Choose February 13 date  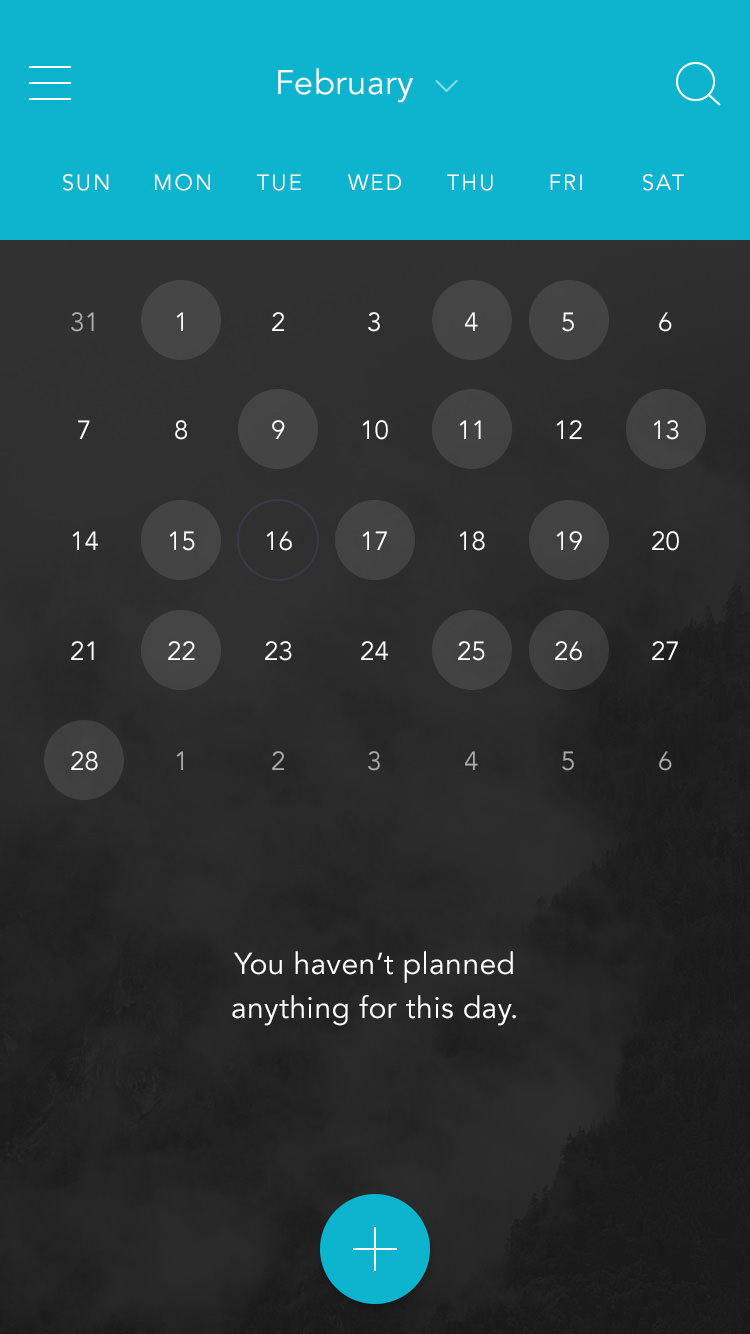pyautogui.click(x=666, y=430)
